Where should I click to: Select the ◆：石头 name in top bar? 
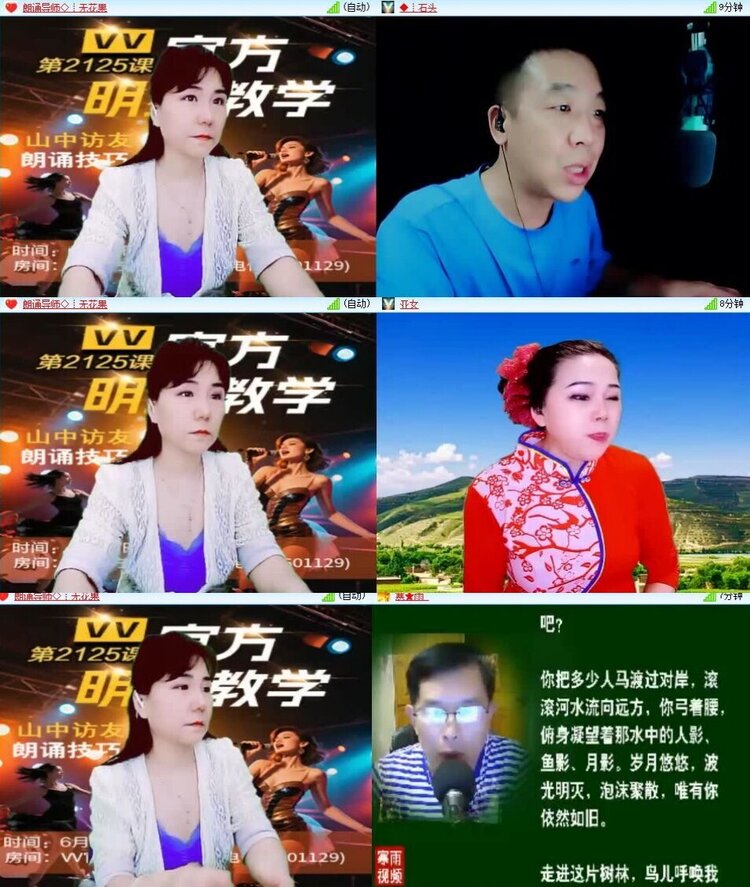415,9
